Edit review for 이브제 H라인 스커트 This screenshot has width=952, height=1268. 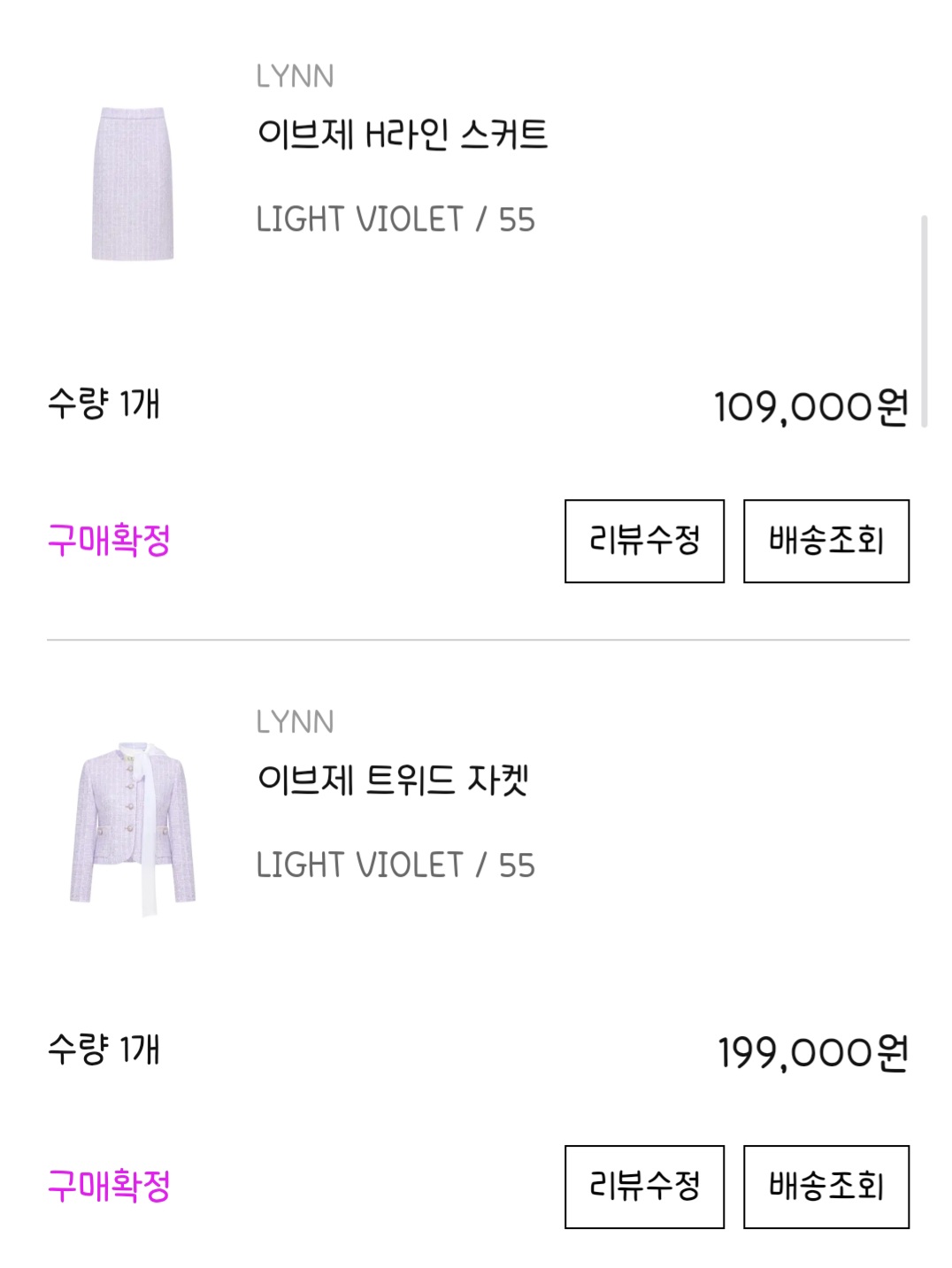pyautogui.click(x=644, y=541)
